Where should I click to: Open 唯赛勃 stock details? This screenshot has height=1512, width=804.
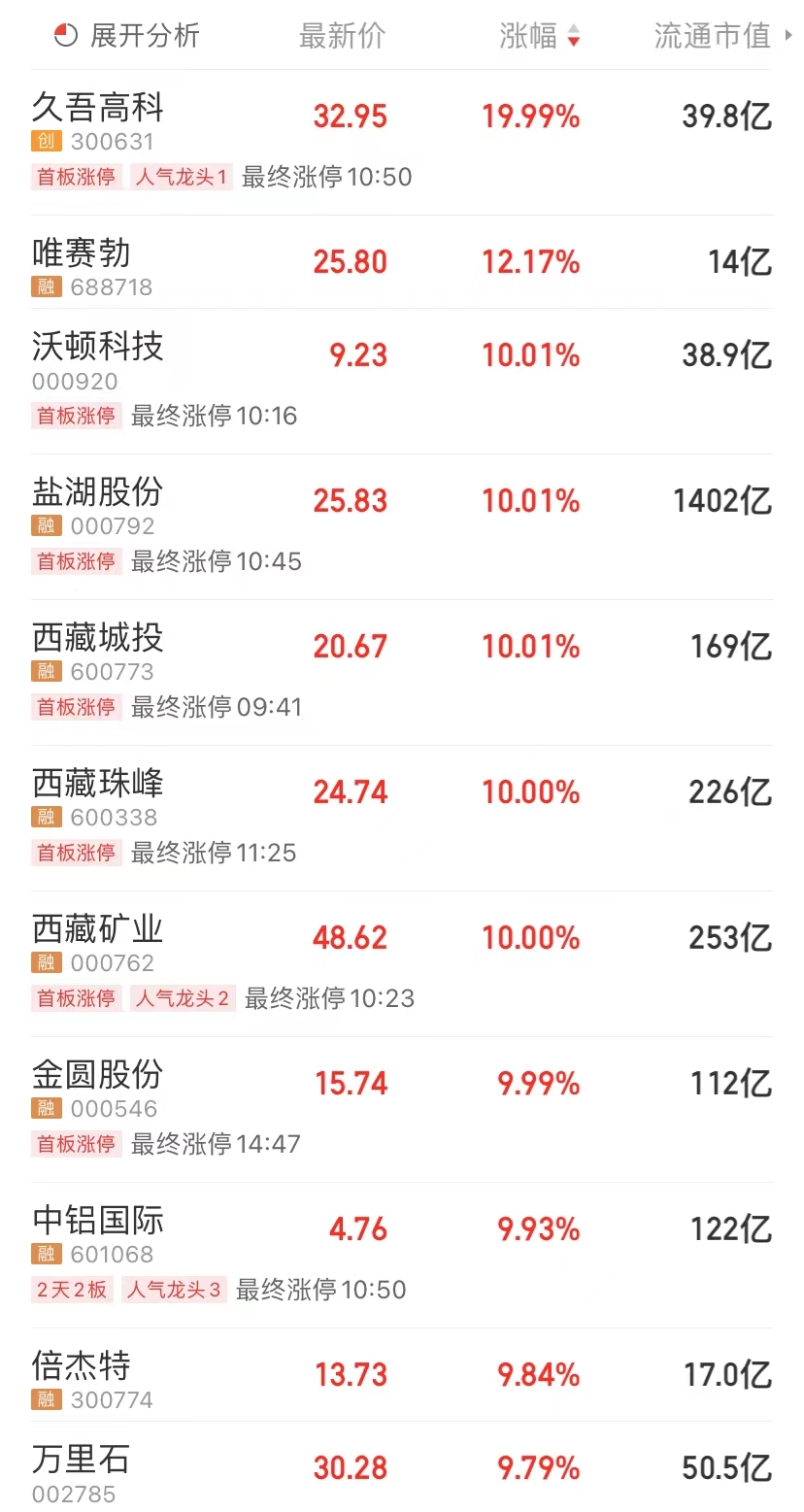click(x=82, y=253)
